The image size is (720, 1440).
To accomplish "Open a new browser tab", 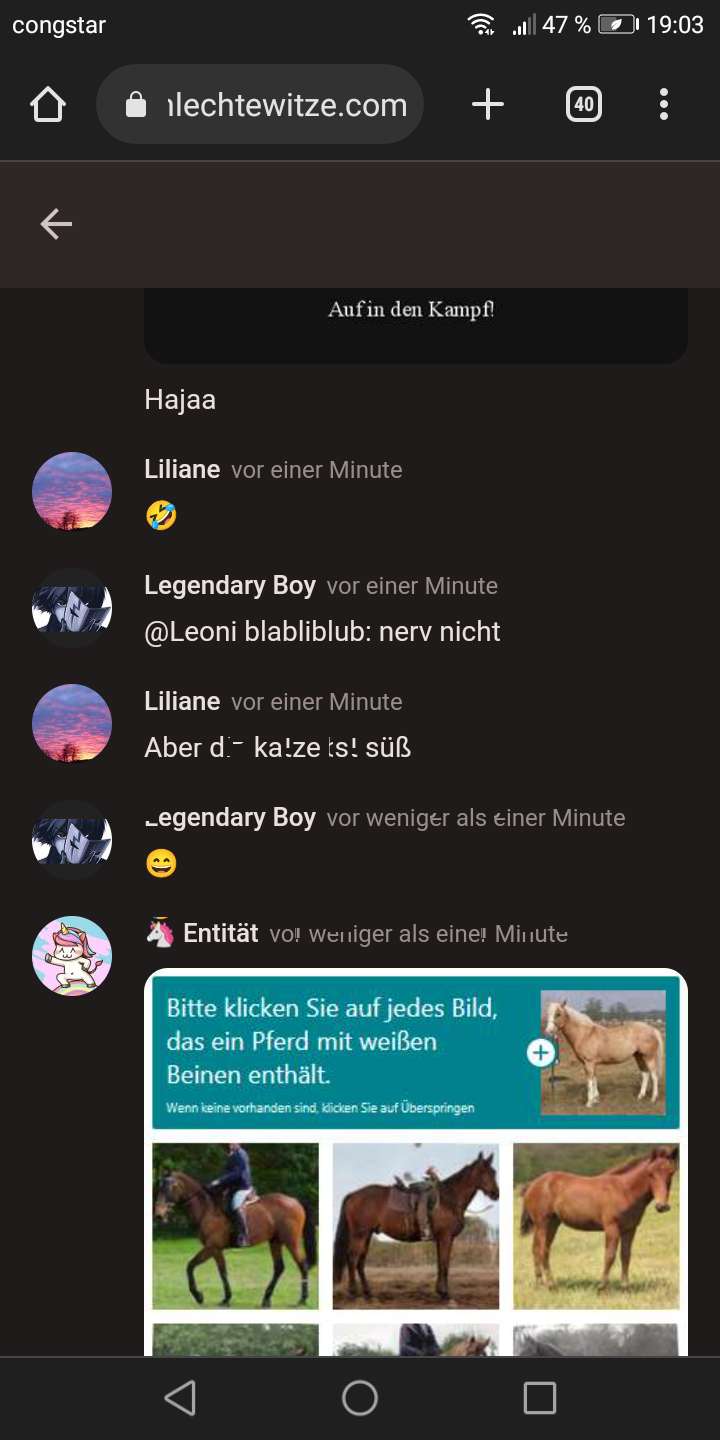I will click(488, 105).
